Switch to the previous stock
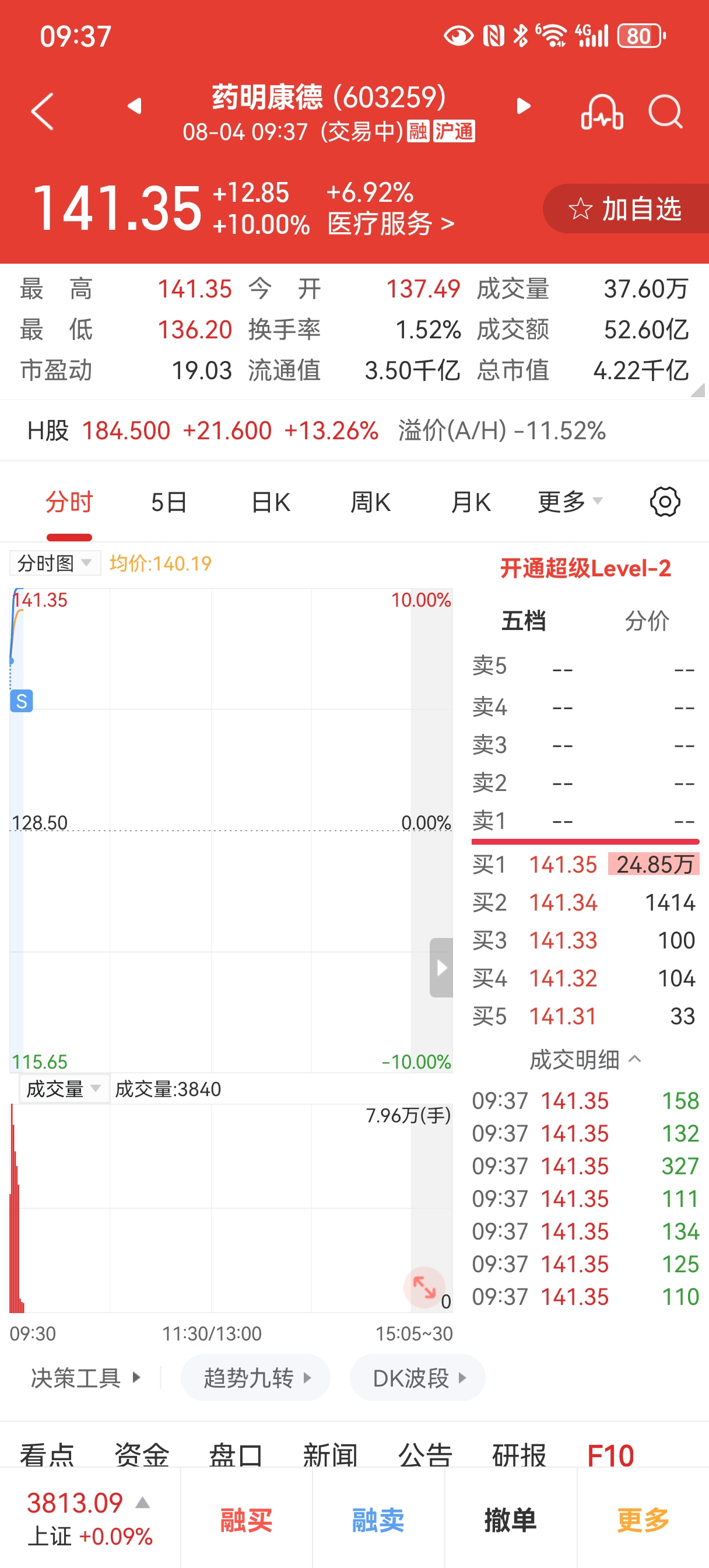 click(135, 106)
